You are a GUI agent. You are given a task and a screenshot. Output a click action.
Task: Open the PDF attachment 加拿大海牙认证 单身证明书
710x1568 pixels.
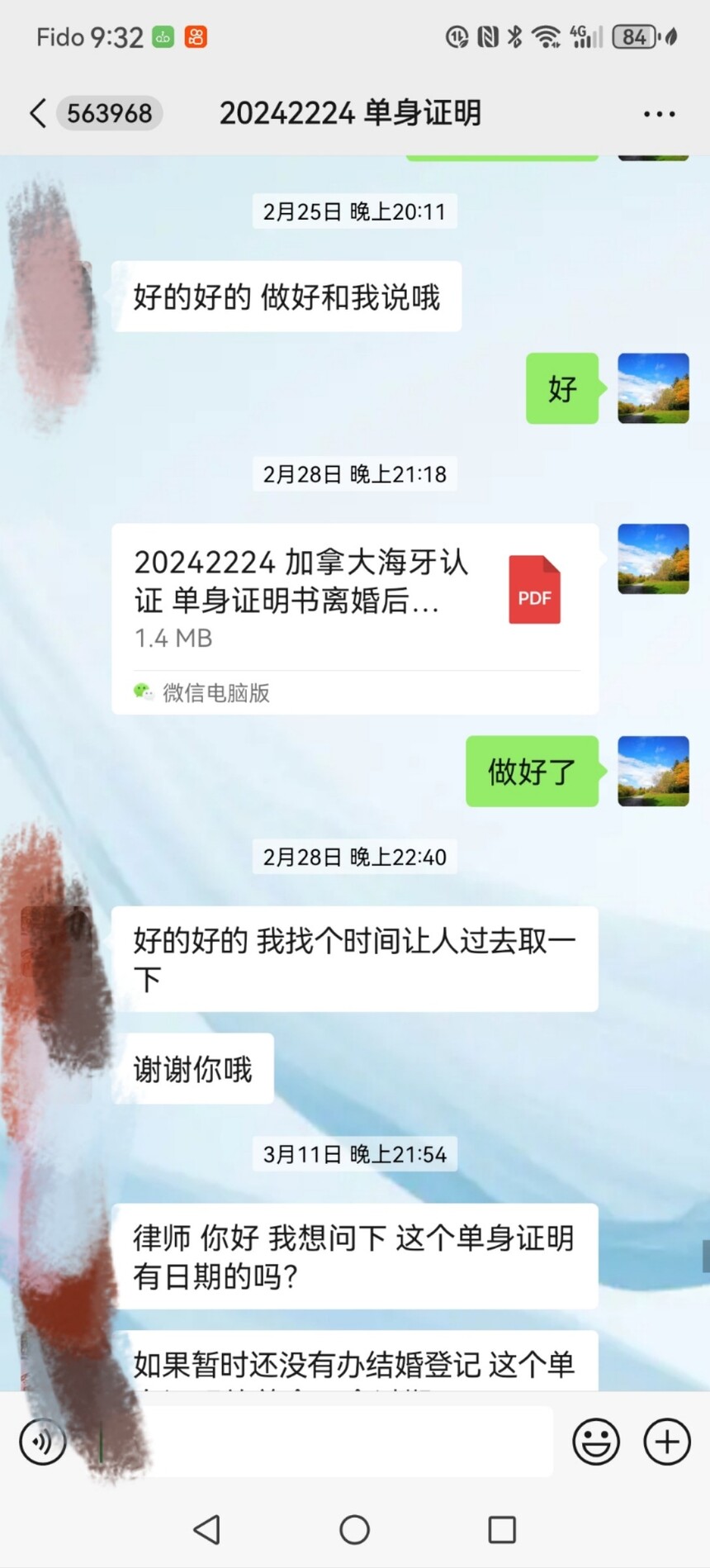click(x=355, y=591)
